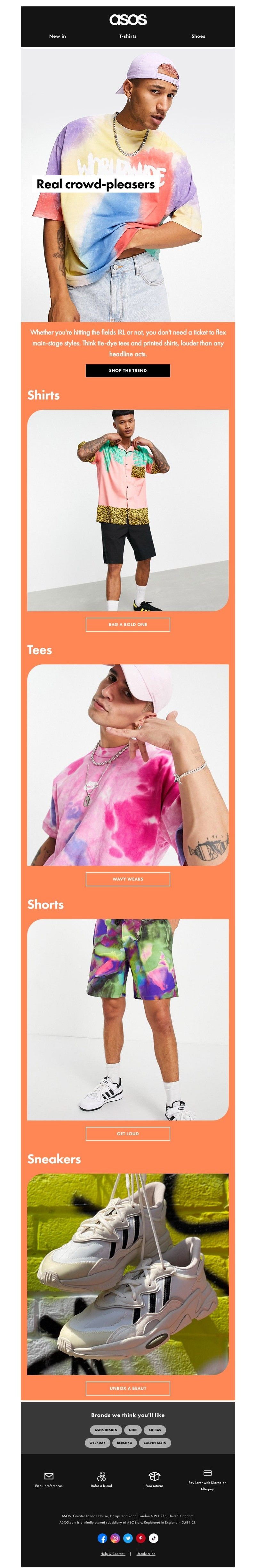Open the Shoes link
Screen dimensions: 256x1568
(x=198, y=36)
